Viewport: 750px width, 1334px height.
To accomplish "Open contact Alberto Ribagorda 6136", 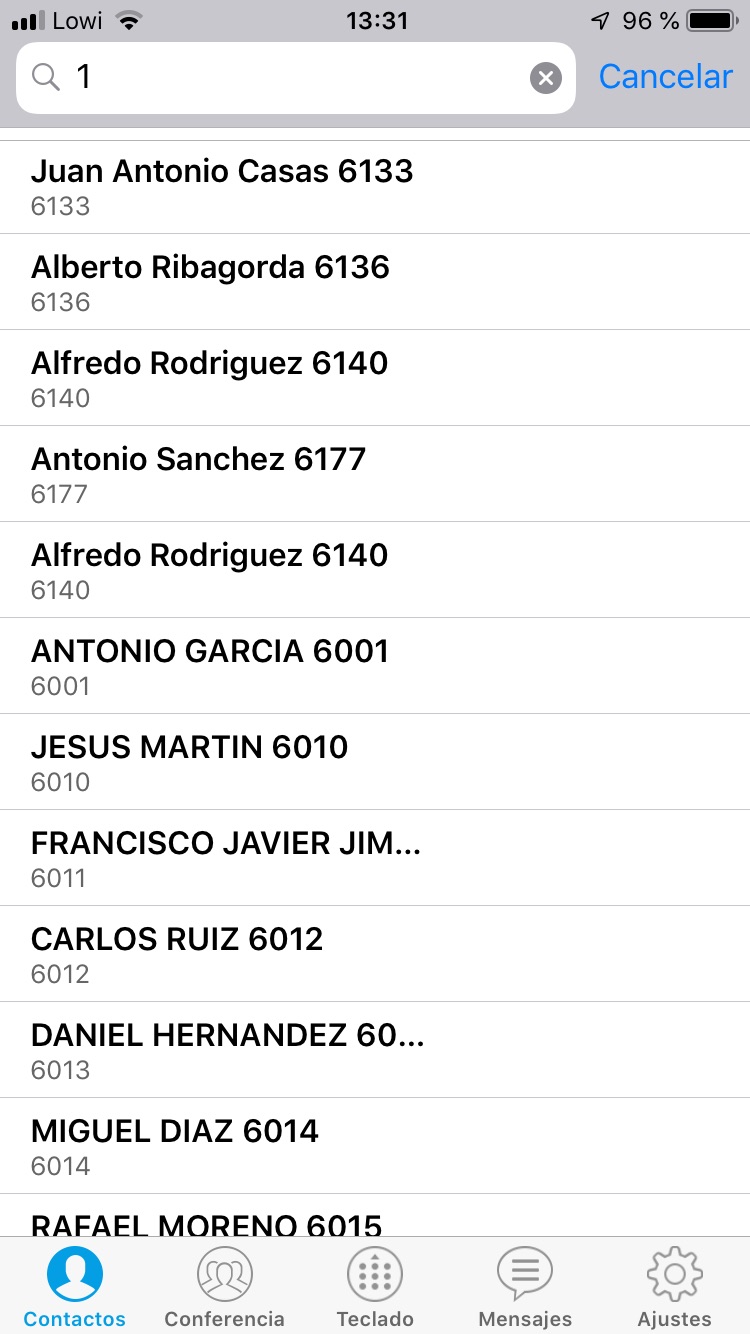I will 375,282.
